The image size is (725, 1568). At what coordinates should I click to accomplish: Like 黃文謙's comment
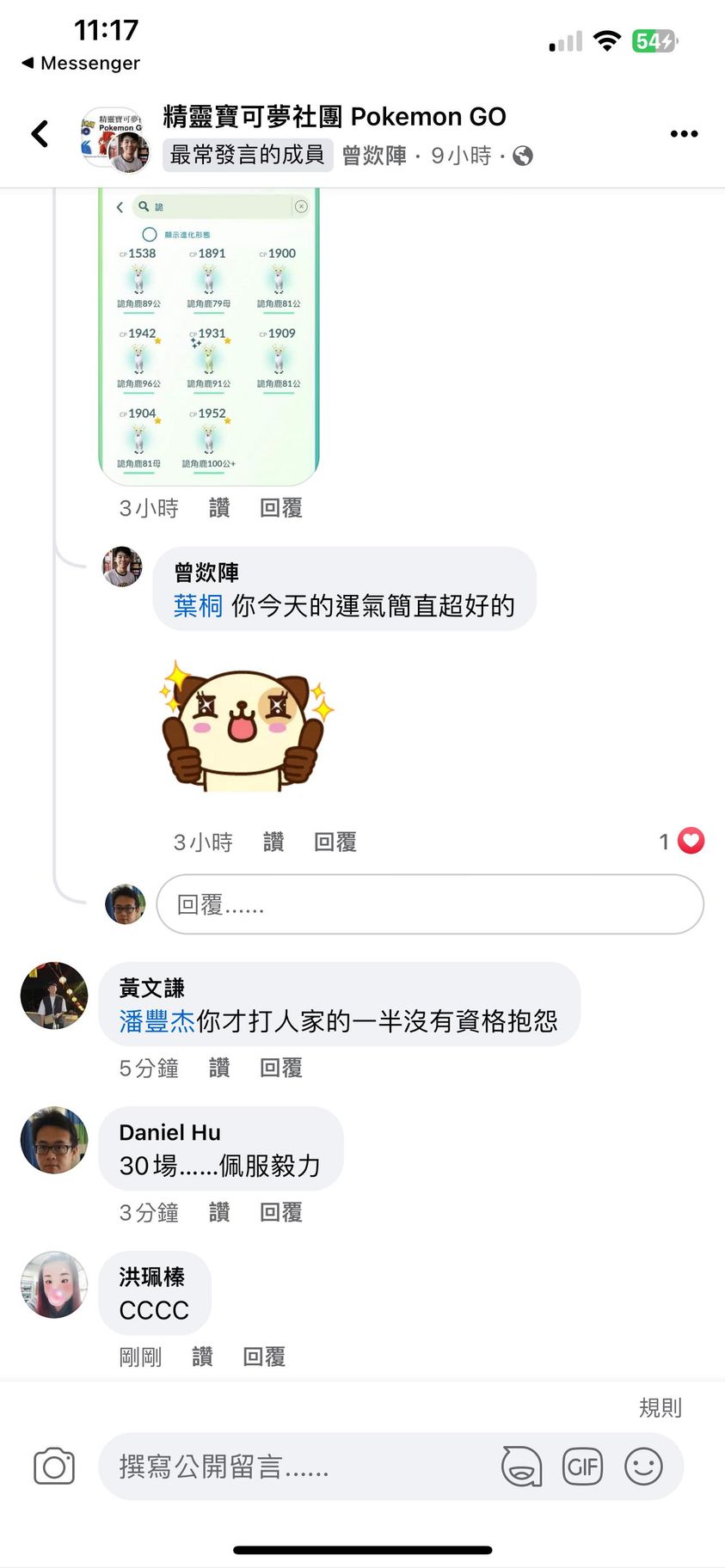pyautogui.click(x=219, y=1069)
